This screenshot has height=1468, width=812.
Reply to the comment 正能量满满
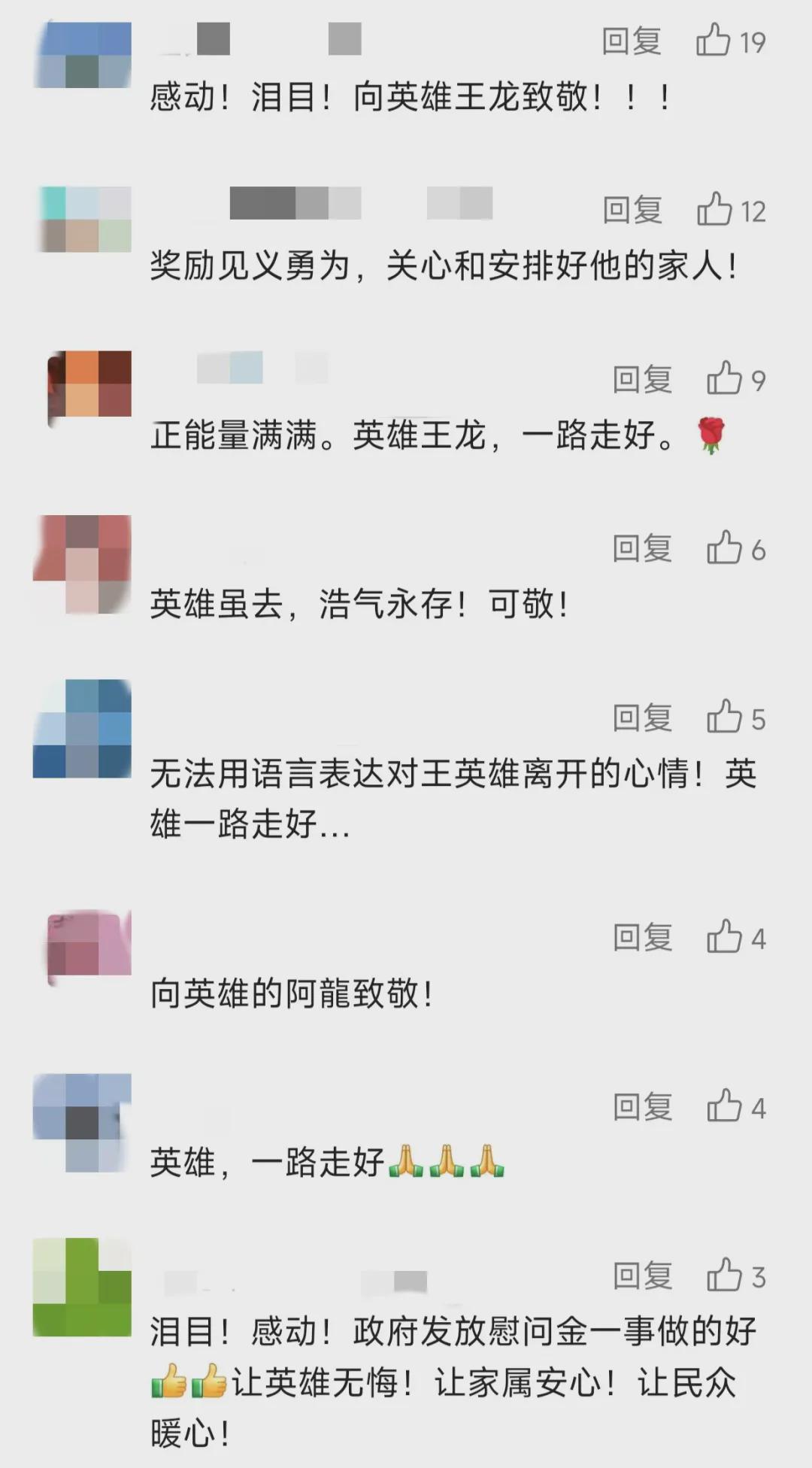[x=642, y=380]
